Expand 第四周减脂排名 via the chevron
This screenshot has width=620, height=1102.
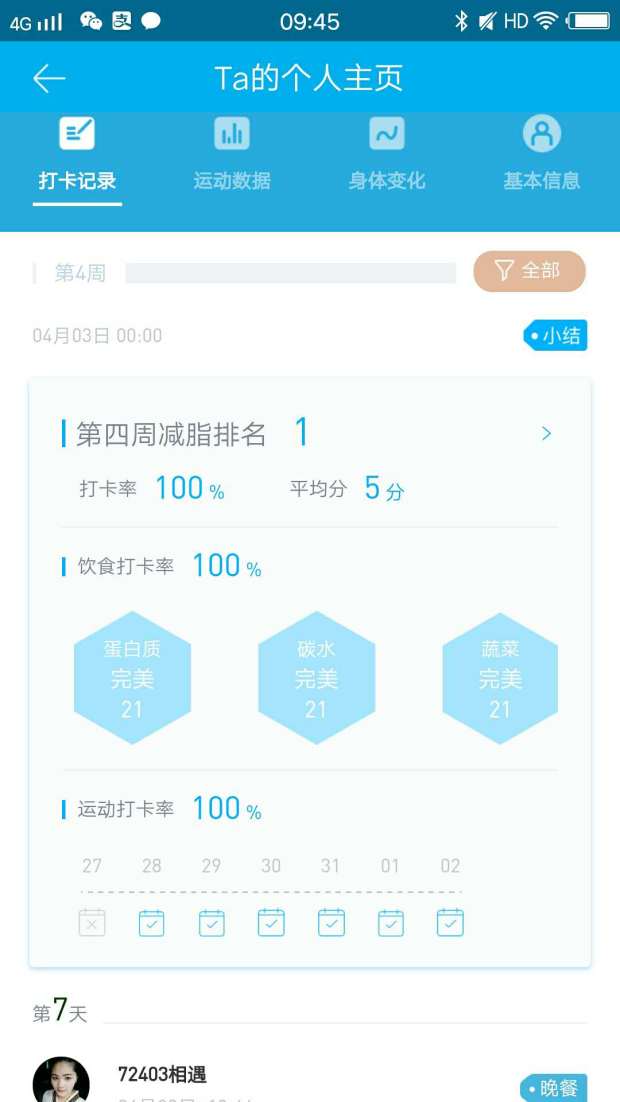coord(546,434)
